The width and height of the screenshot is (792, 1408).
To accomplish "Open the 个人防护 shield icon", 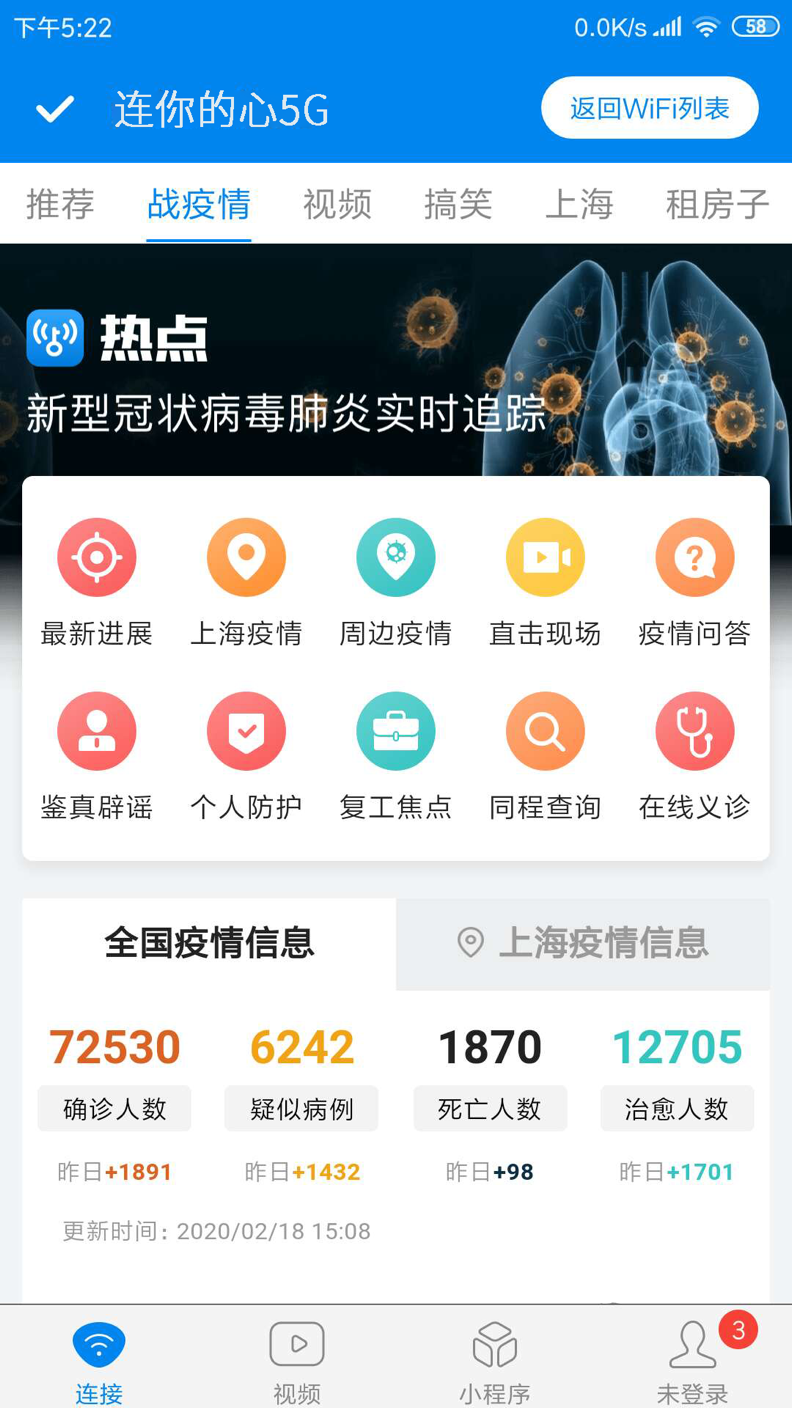I will coord(246,731).
